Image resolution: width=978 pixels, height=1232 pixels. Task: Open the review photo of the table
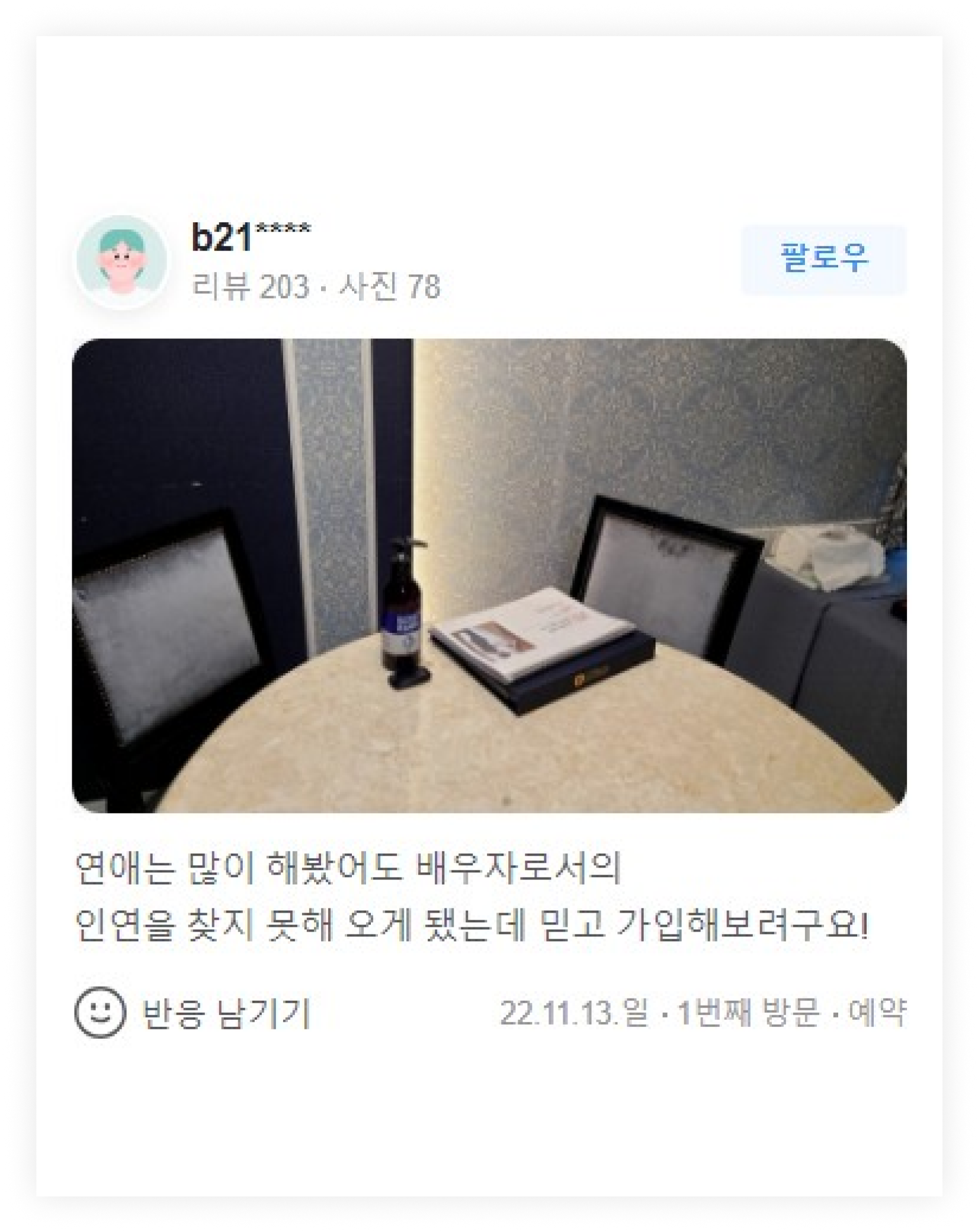489,575
